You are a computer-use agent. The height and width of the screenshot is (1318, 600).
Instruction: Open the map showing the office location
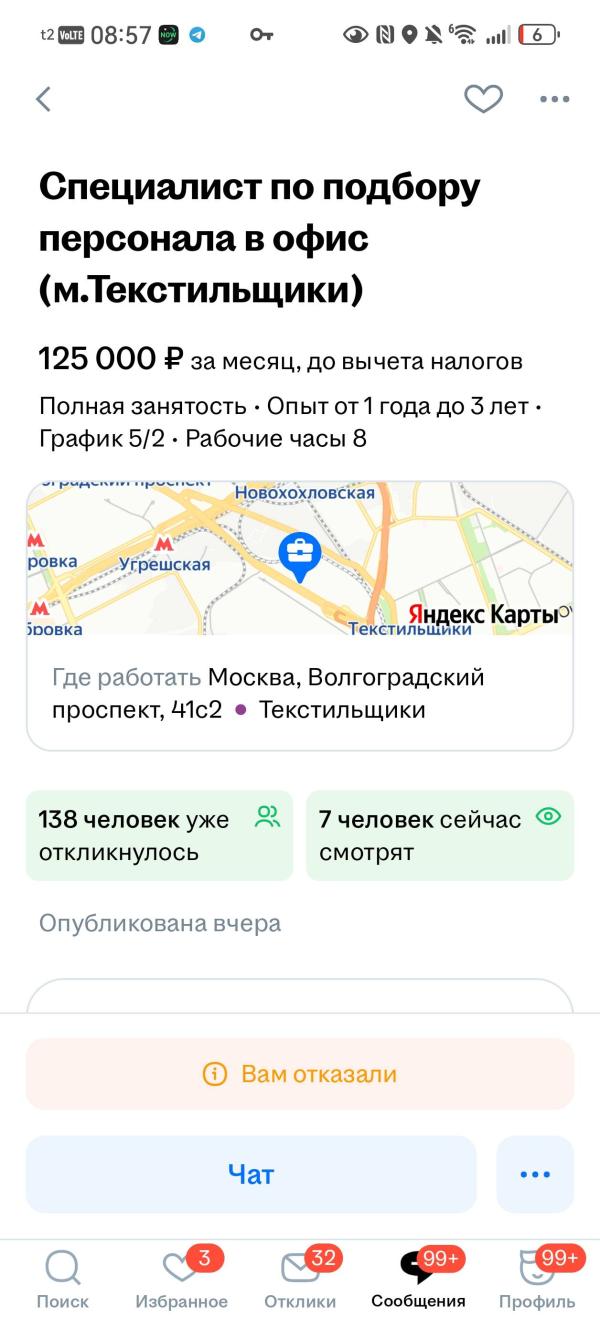pyautogui.click(x=300, y=558)
